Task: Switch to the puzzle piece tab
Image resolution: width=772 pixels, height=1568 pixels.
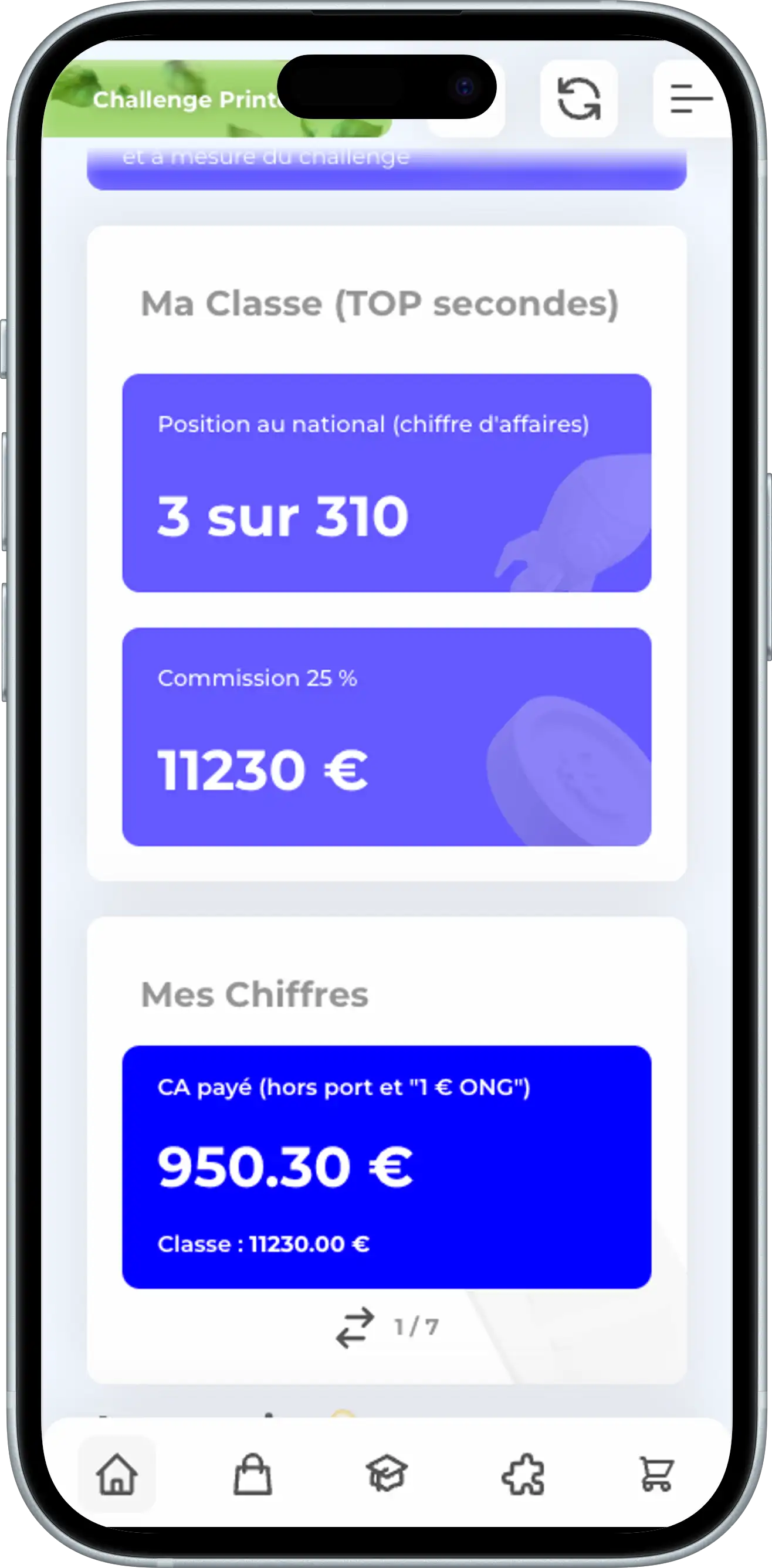Action: [x=522, y=1474]
